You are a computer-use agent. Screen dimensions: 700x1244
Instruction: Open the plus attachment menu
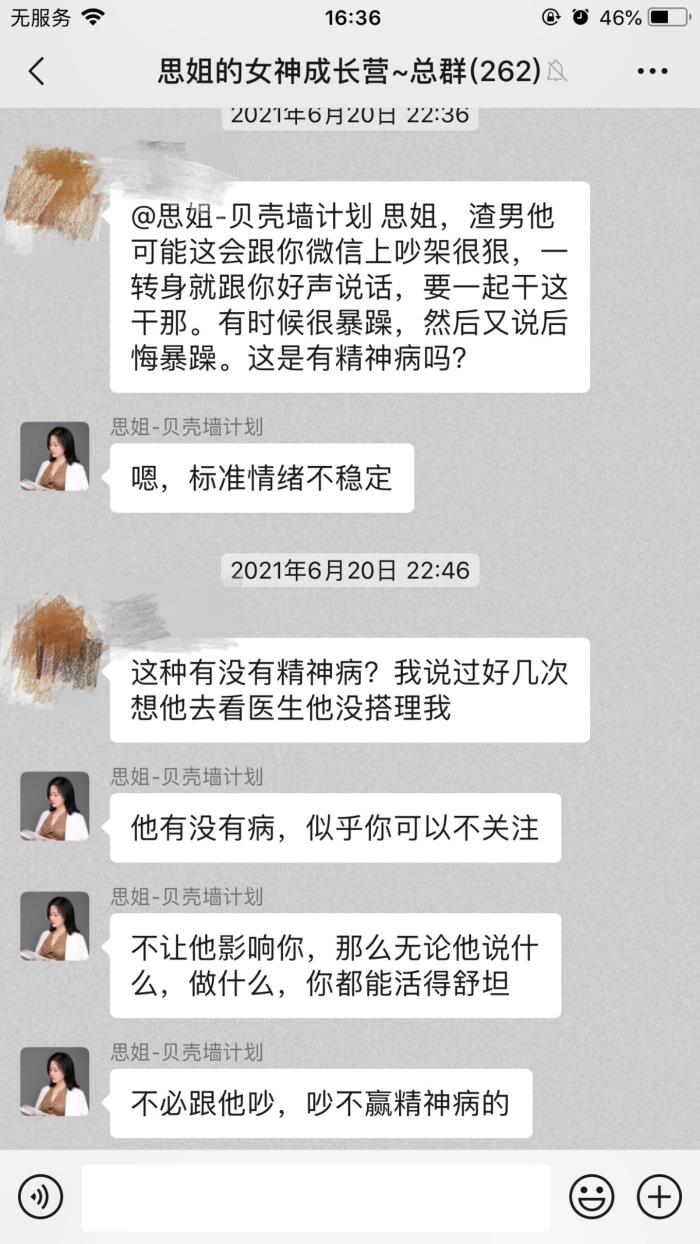tap(659, 1196)
